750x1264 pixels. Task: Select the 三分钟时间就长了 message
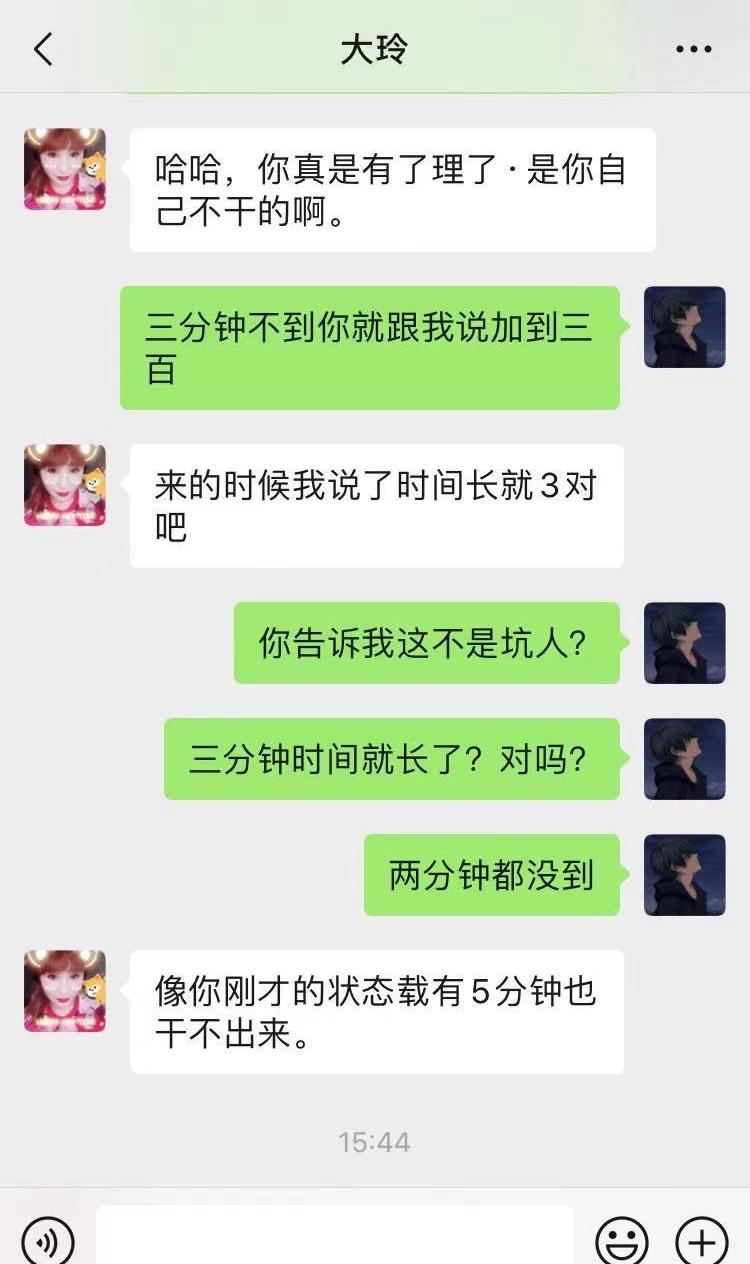pos(392,759)
